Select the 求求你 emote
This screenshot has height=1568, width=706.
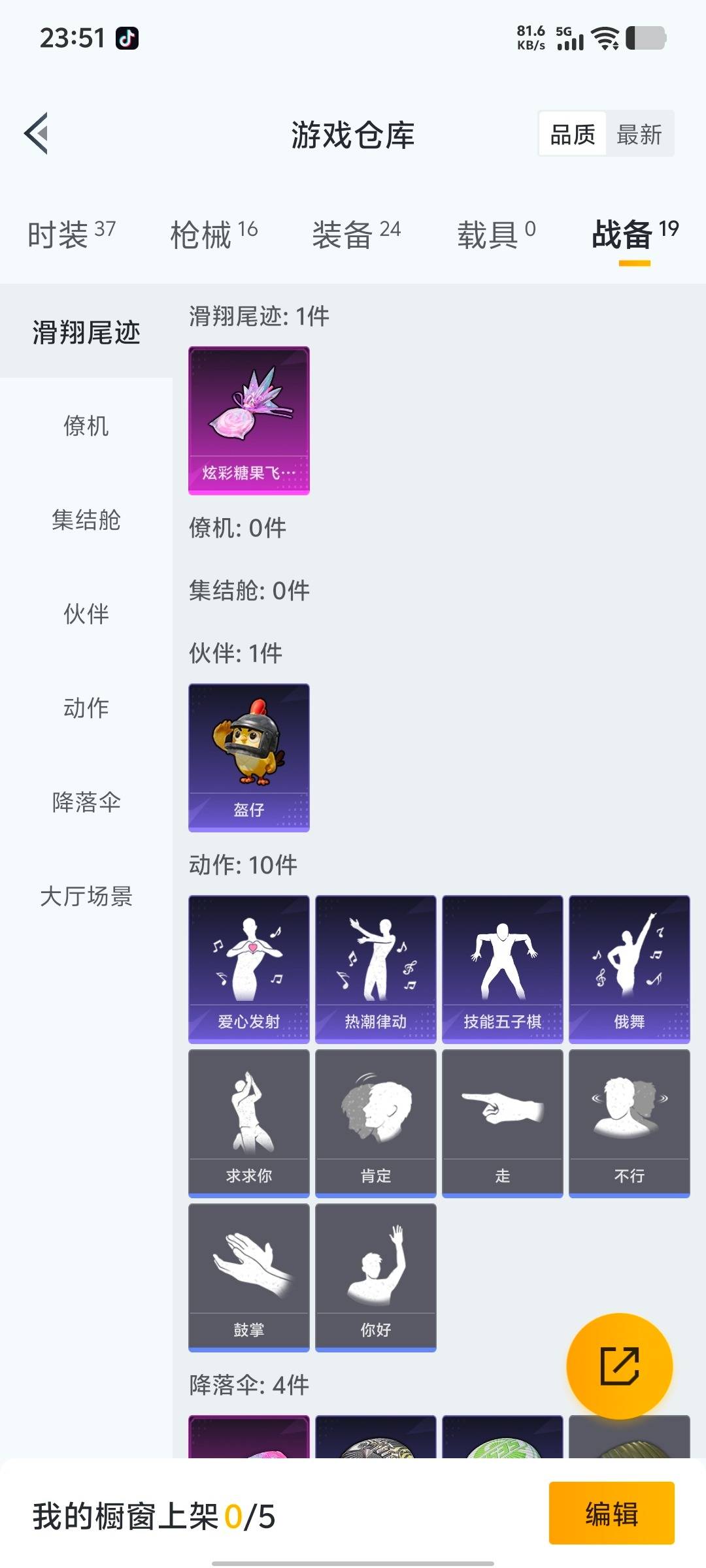(248, 1122)
